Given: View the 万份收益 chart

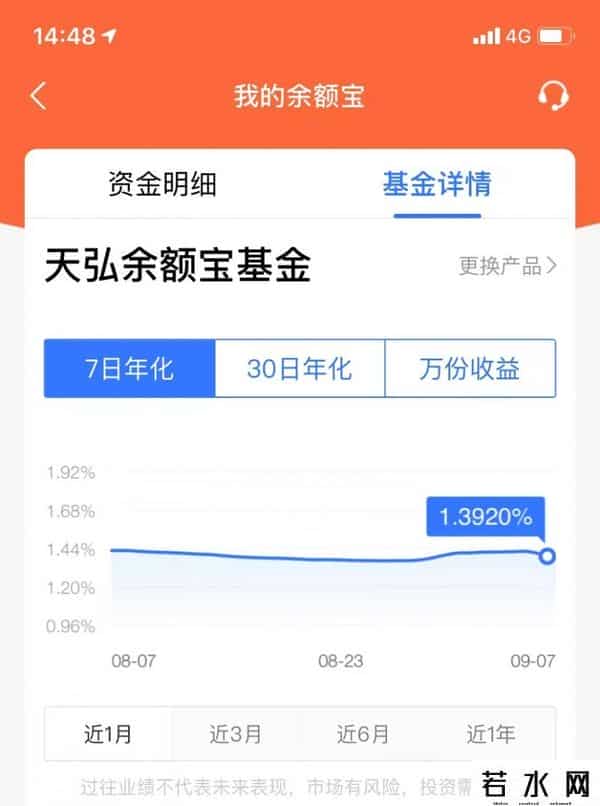Looking at the screenshot, I should [x=470, y=369].
